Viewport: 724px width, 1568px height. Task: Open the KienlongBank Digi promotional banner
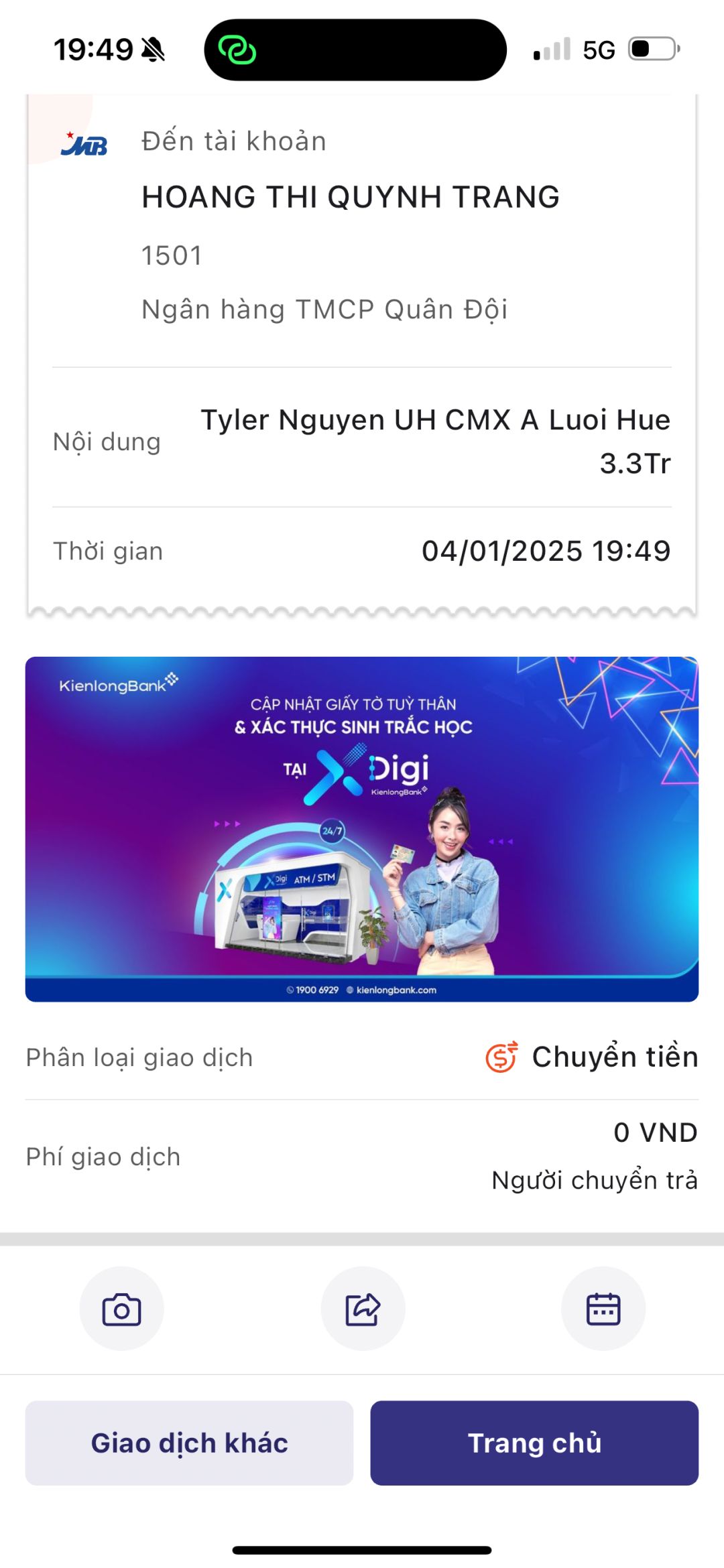pyautogui.click(x=362, y=829)
